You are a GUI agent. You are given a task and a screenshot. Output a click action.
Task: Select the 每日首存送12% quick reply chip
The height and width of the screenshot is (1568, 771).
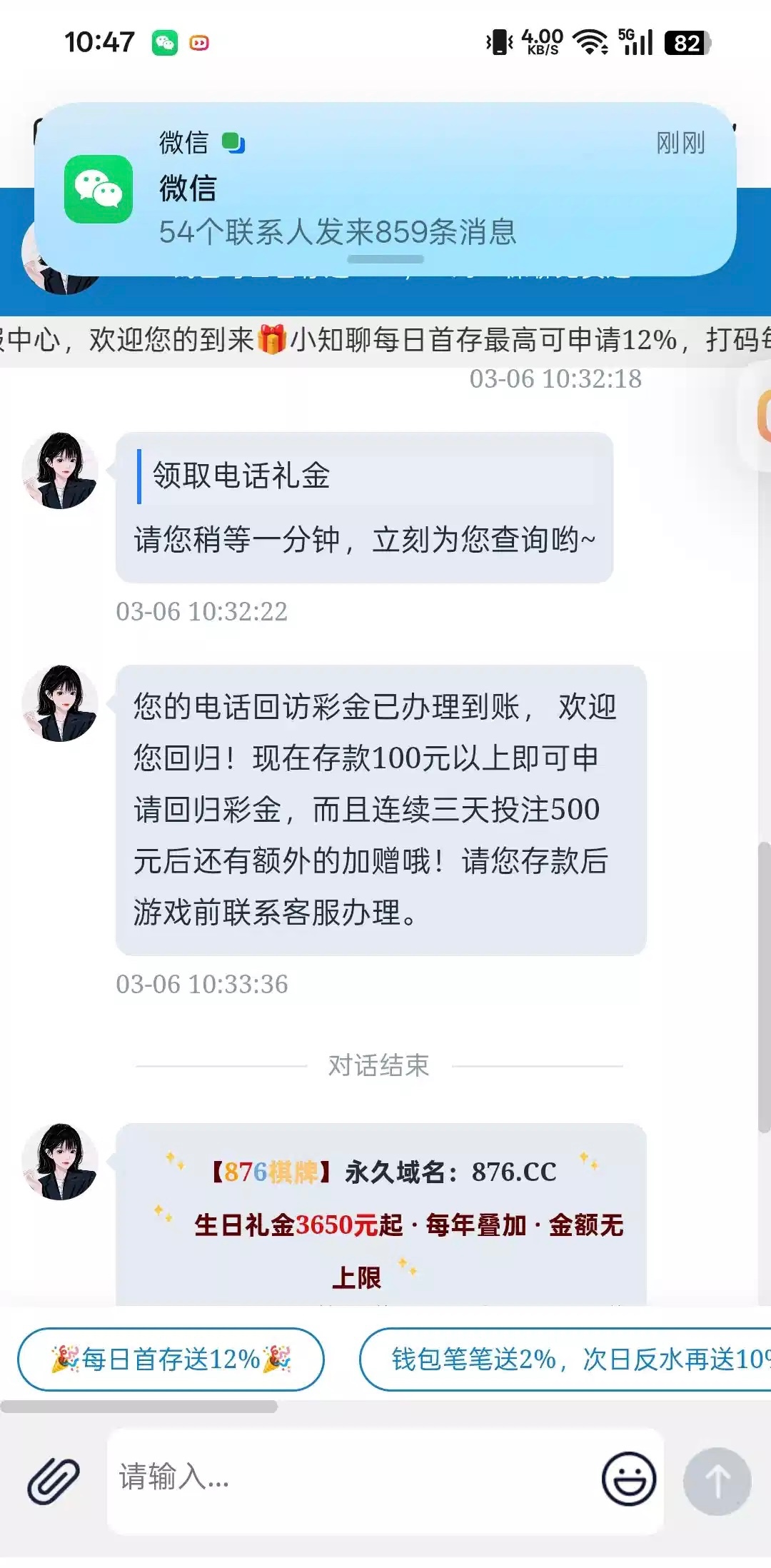171,1359
